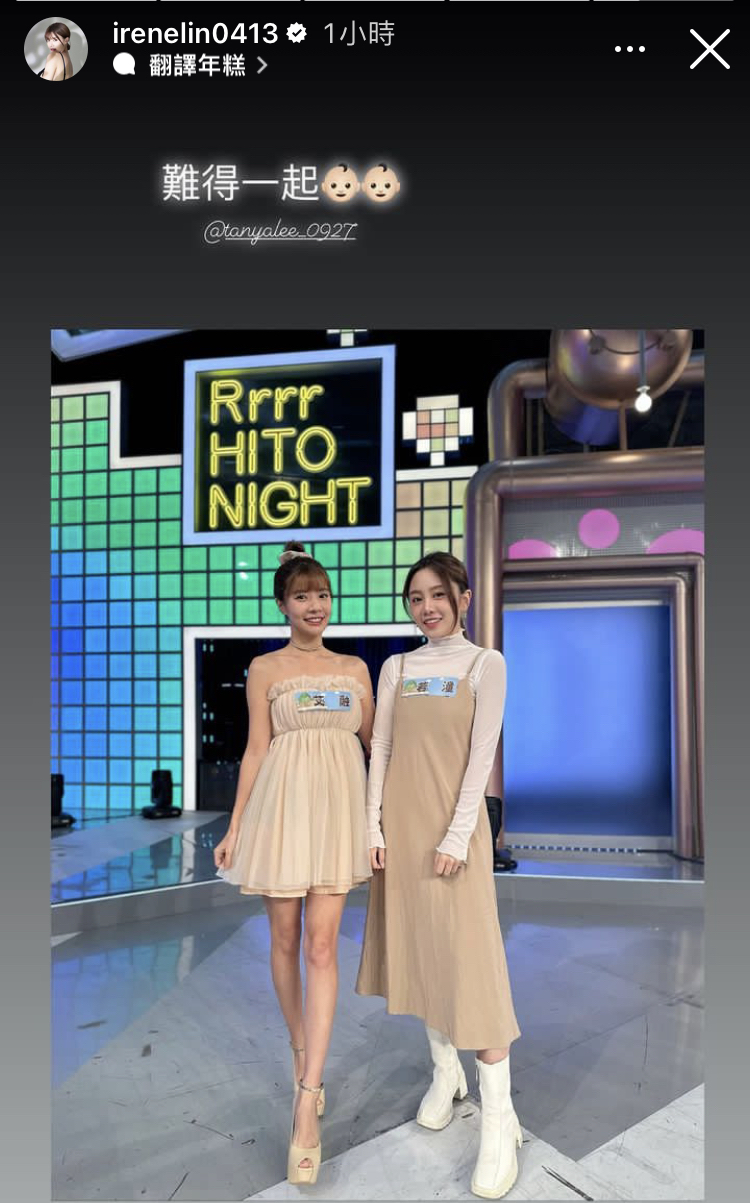The height and width of the screenshot is (1203, 750).
Task: Open the three-dot more options menu
Action: 630,49
